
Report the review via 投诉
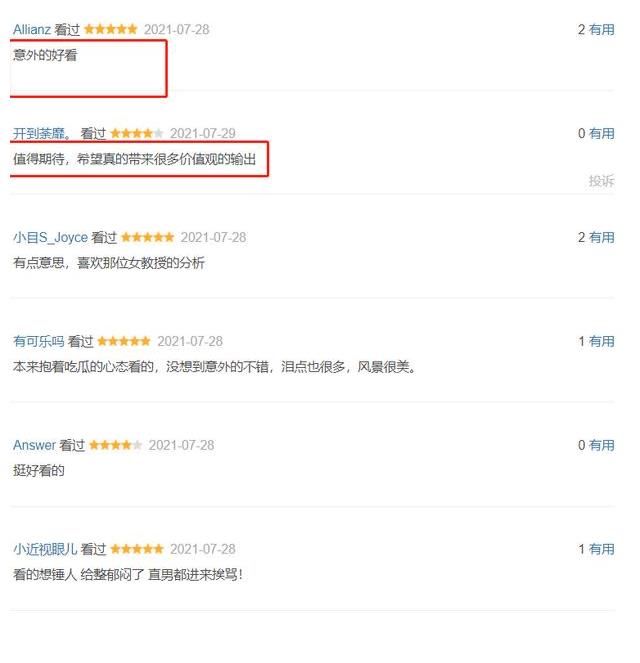(601, 181)
